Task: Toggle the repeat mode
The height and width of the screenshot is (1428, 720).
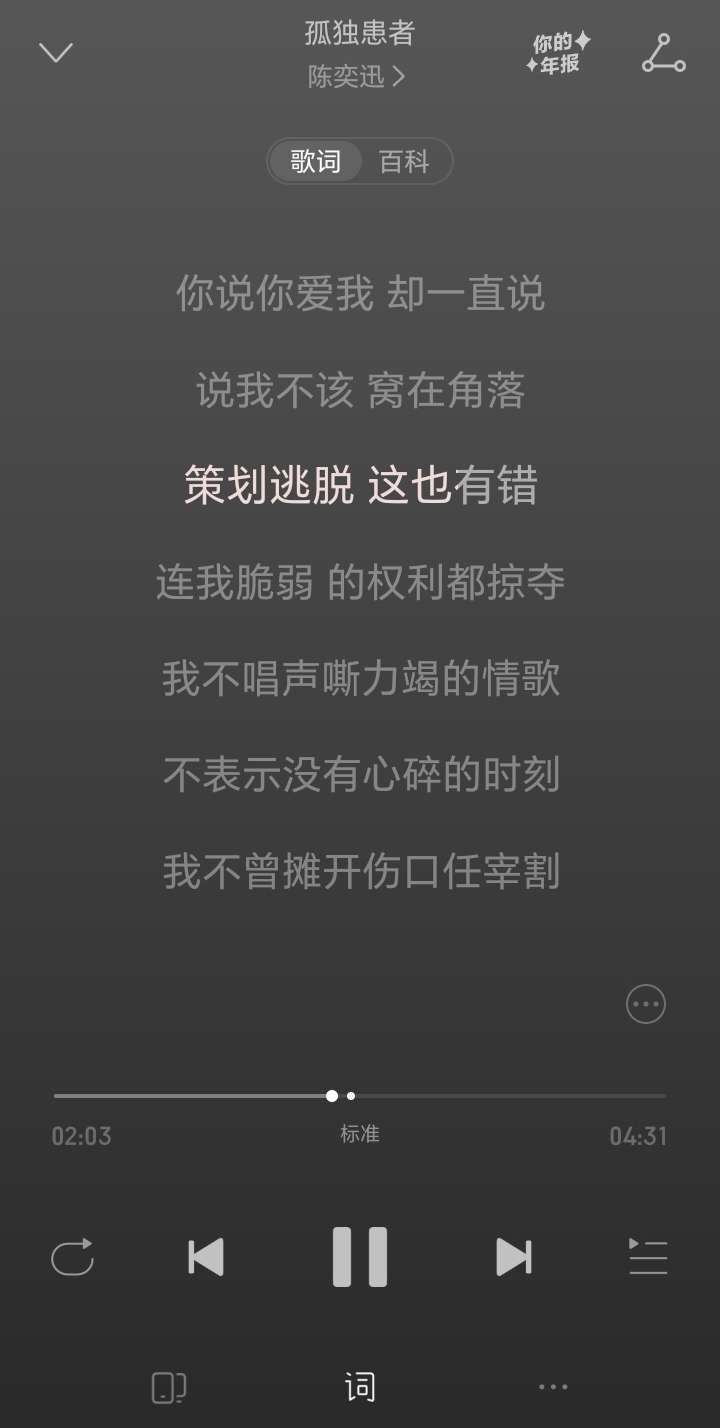Action: coord(72,1256)
